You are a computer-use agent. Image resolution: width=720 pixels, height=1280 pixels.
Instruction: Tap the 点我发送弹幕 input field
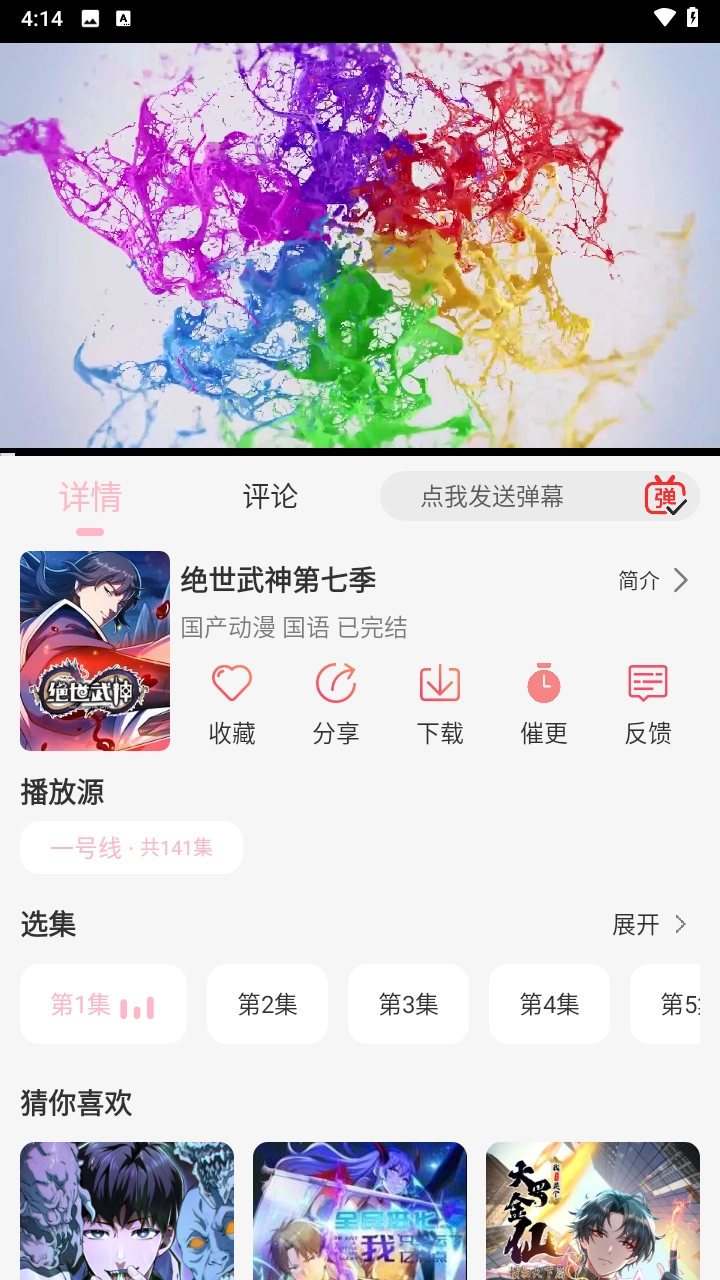[x=492, y=496]
